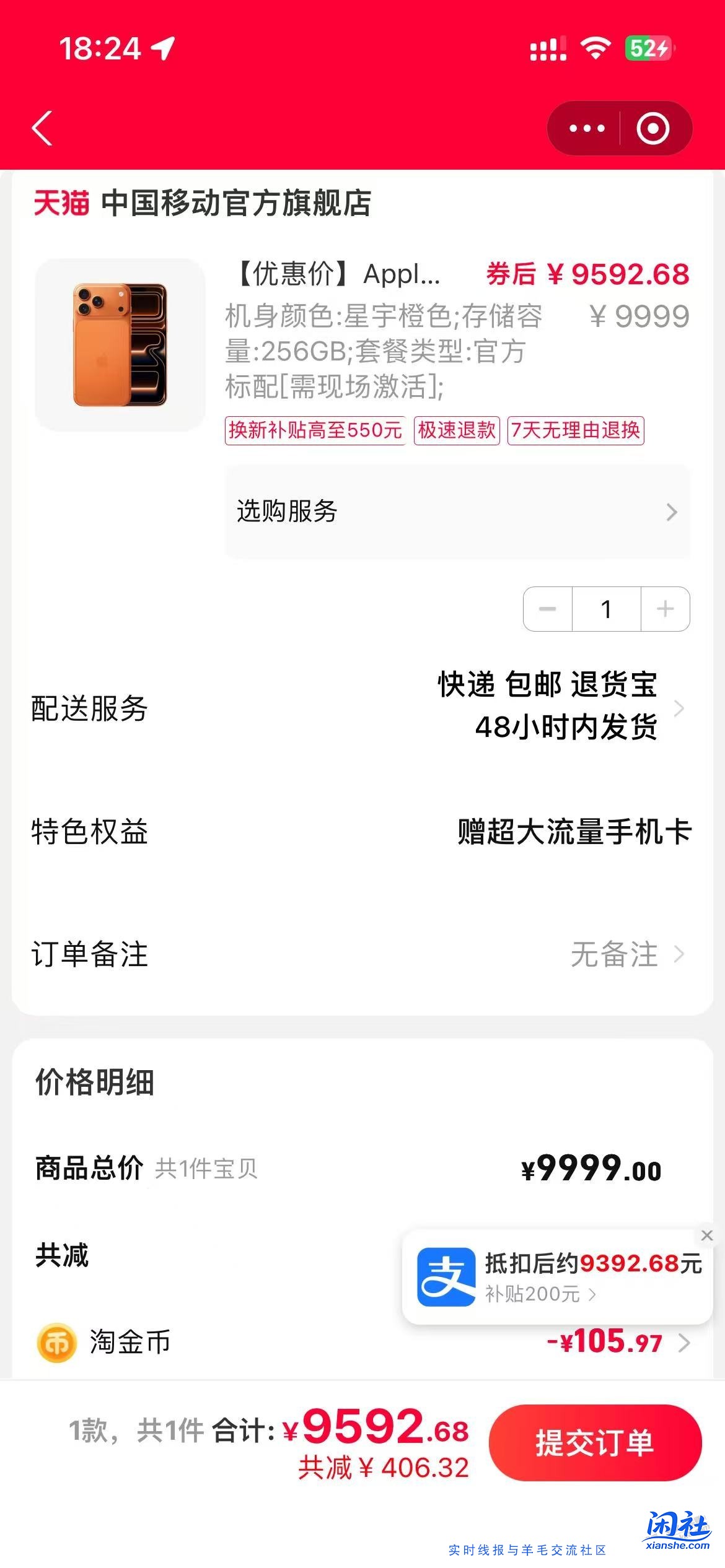Increase quantity with the plus stepper

[x=664, y=609]
